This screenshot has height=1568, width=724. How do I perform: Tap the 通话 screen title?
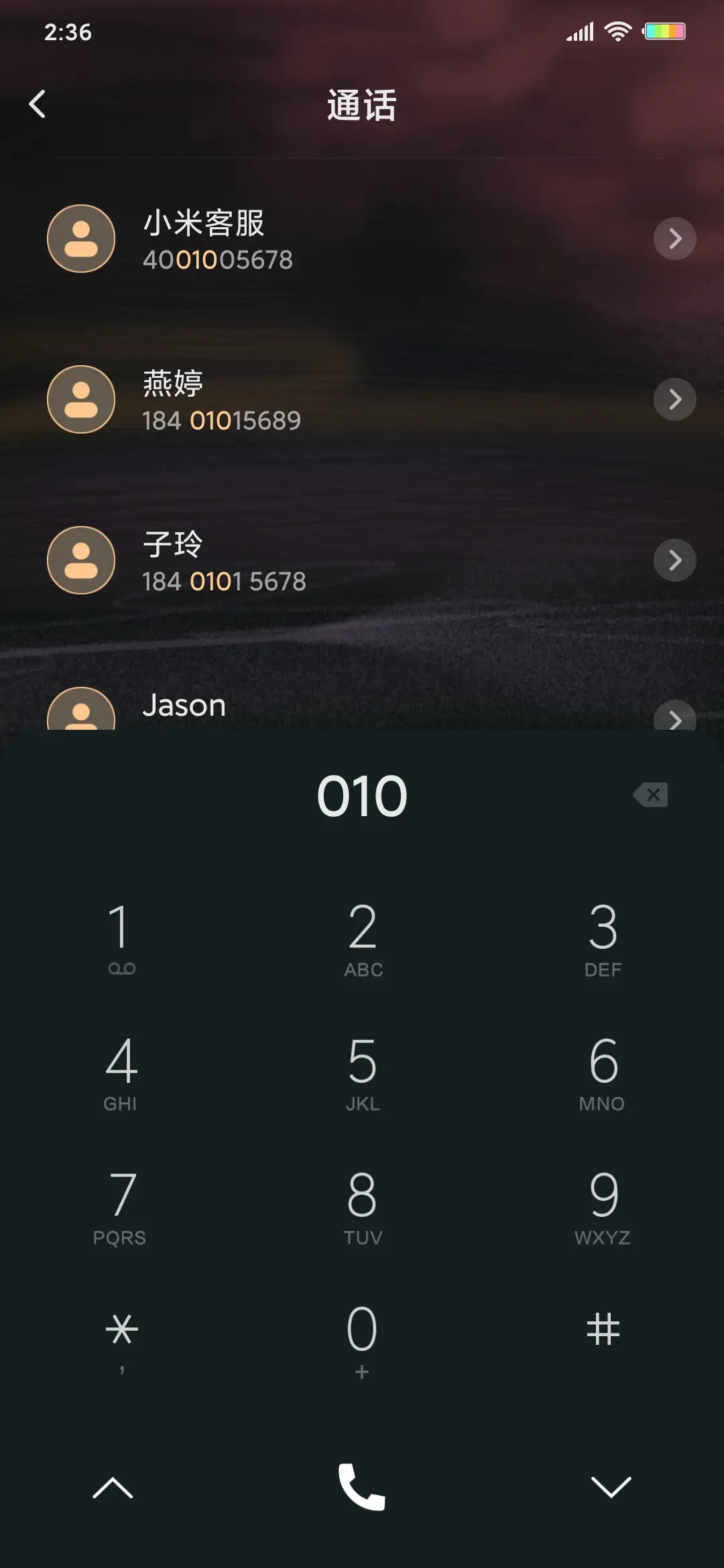point(362,104)
